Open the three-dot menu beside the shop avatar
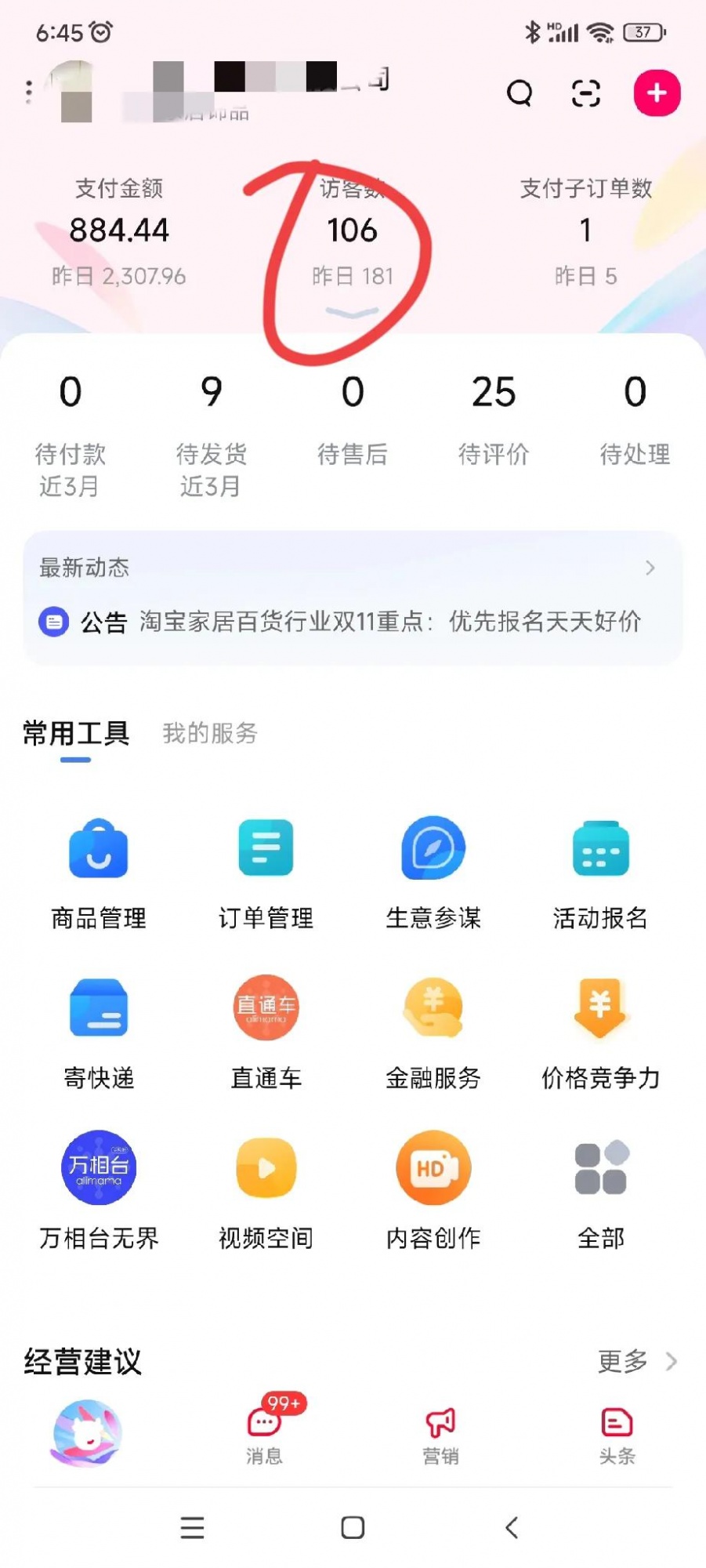The image size is (706, 1568). click(x=29, y=93)
